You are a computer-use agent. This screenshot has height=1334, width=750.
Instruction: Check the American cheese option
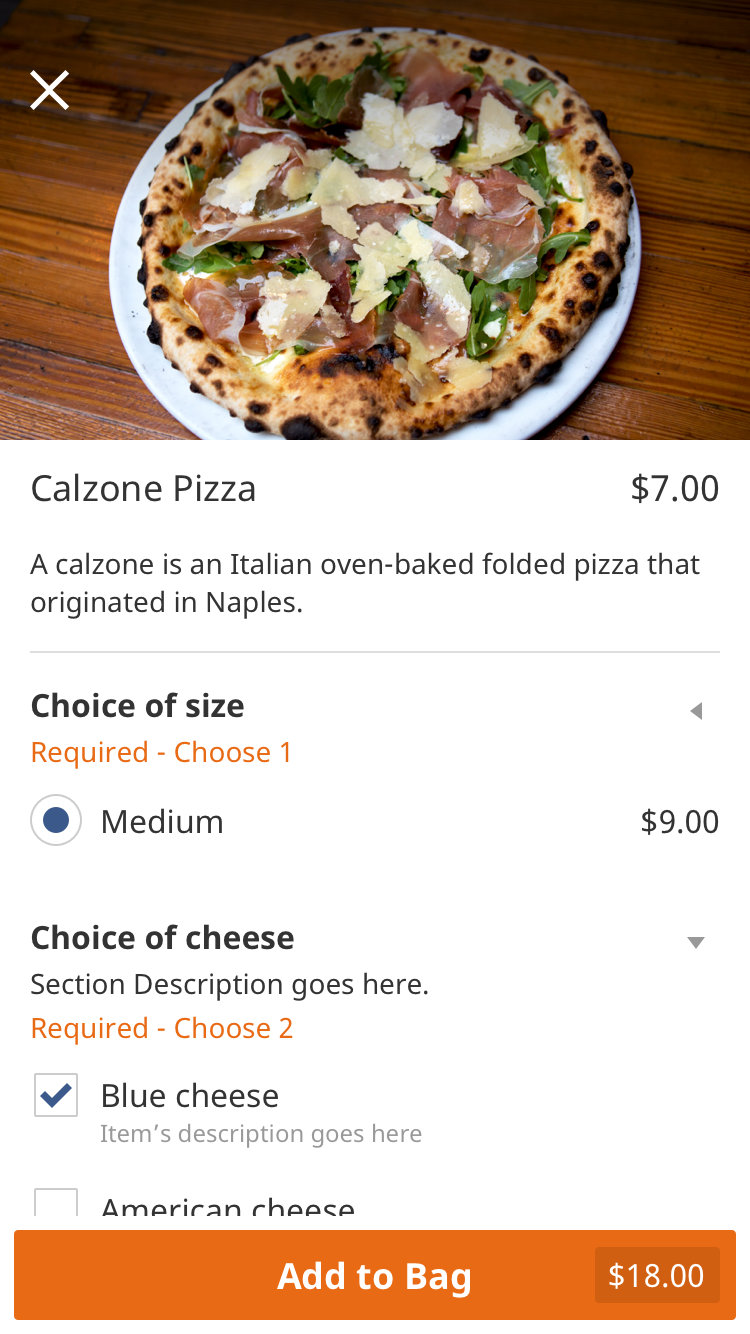pos(56,1204)
